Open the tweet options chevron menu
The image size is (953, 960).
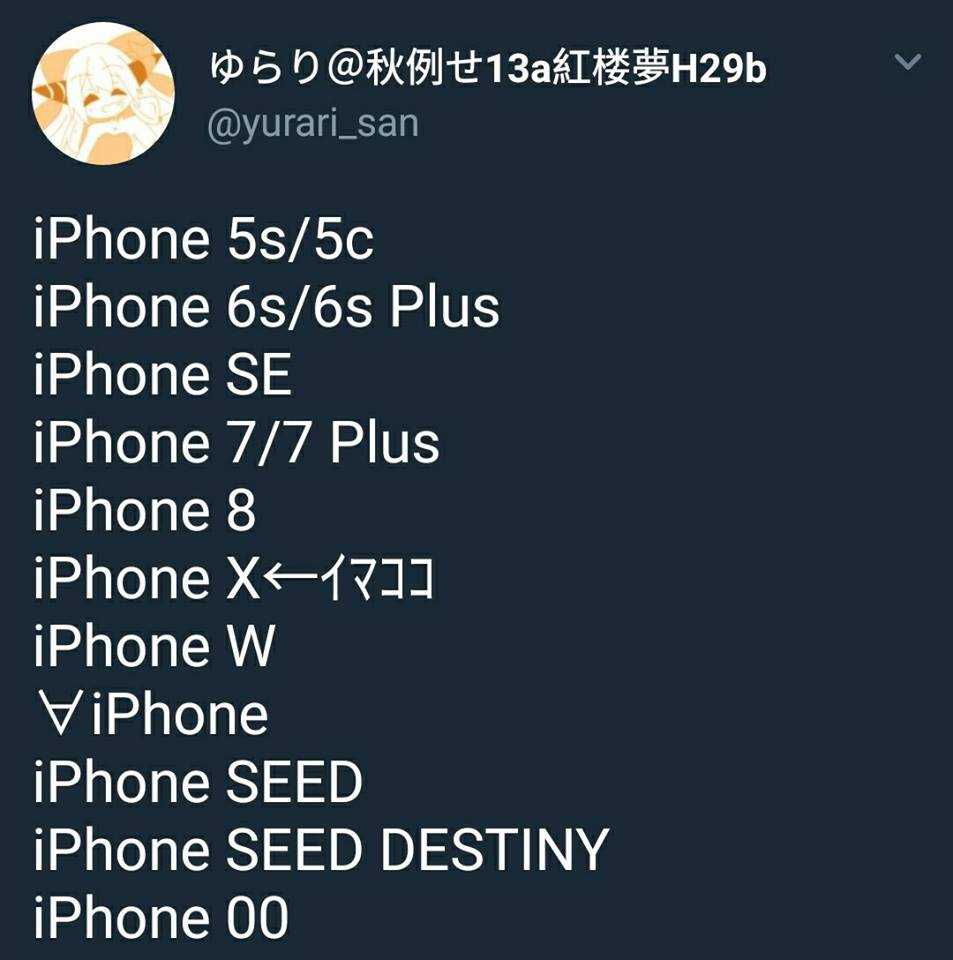(907, 63)
